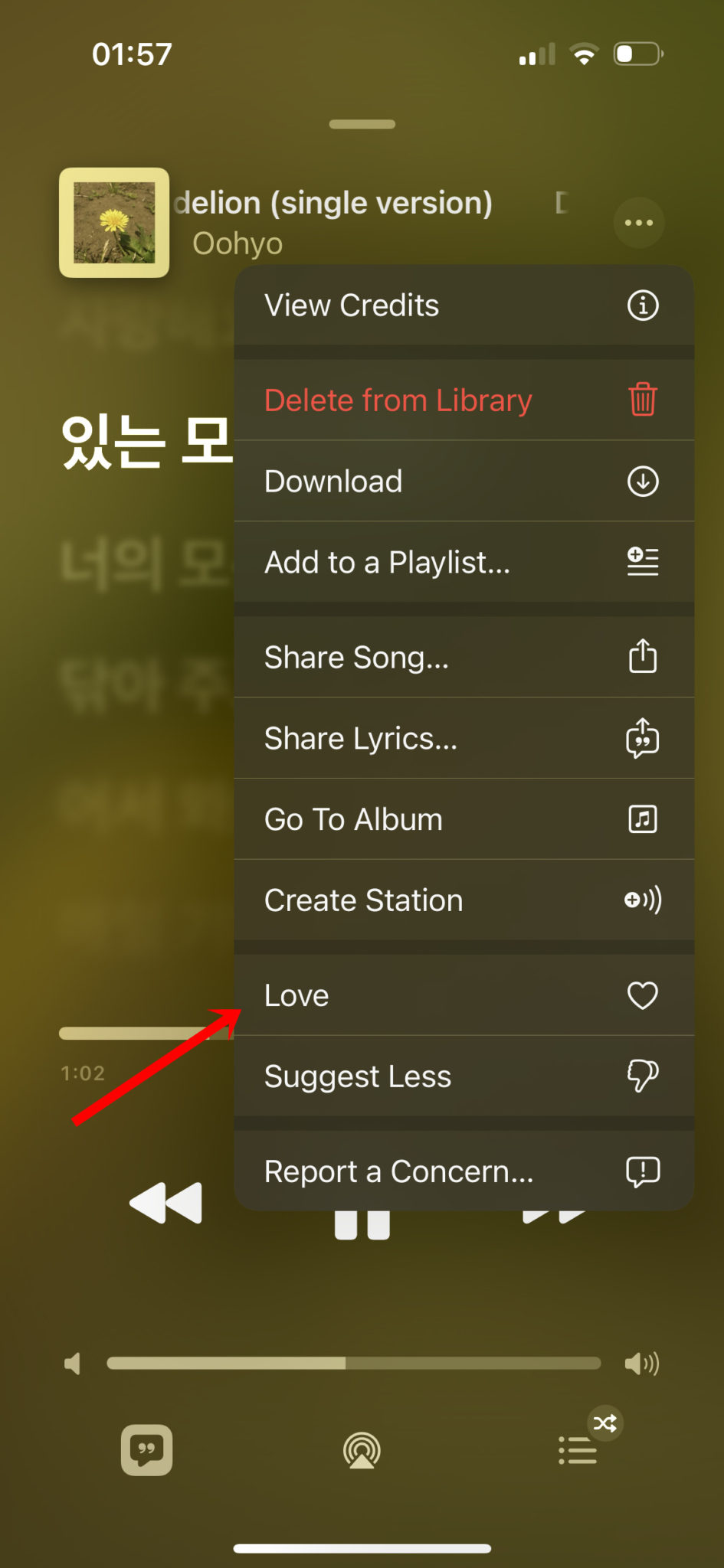The width and height of the screenshot is (724, 1568).
Task: Select Share Lyrics option
Action: pos(464,739)
